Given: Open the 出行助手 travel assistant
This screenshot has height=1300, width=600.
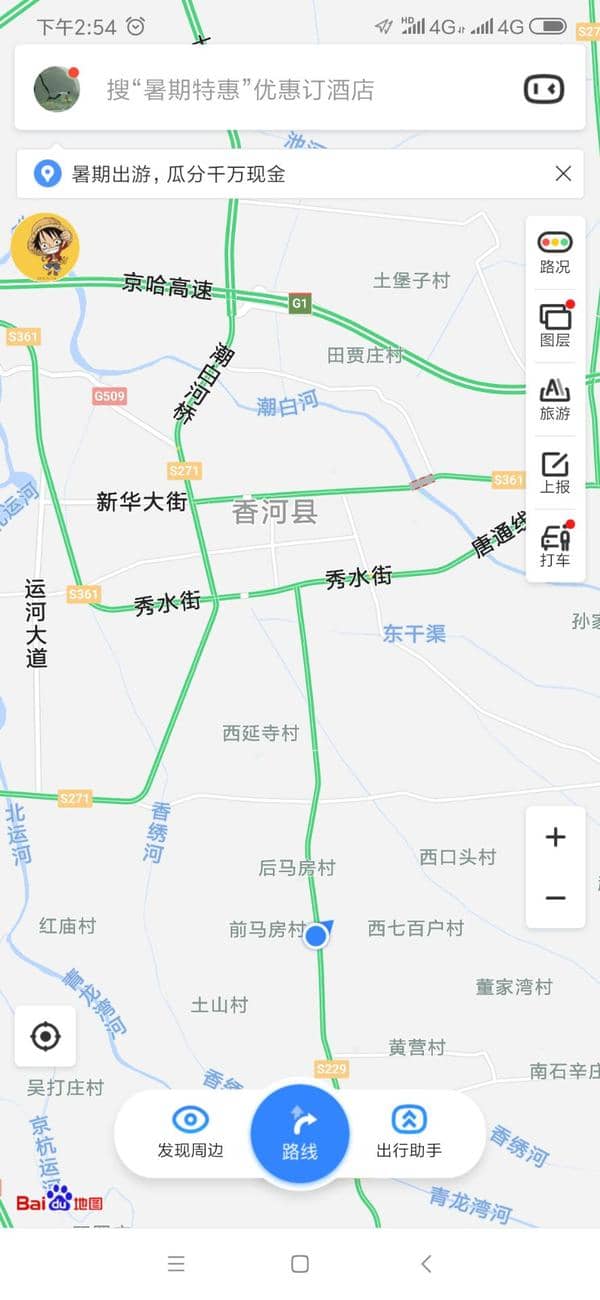Looking at the screenshot, I should [x=409, y=1131].
